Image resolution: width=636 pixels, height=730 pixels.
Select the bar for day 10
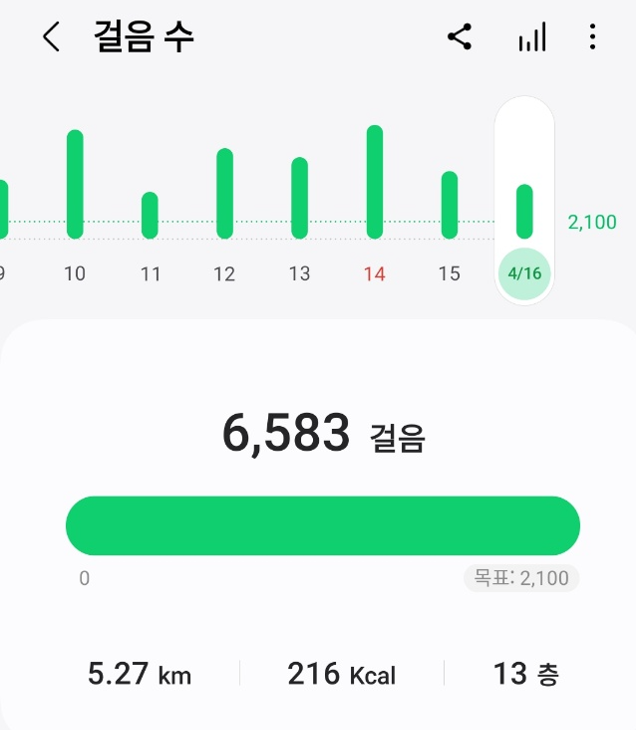75,185
